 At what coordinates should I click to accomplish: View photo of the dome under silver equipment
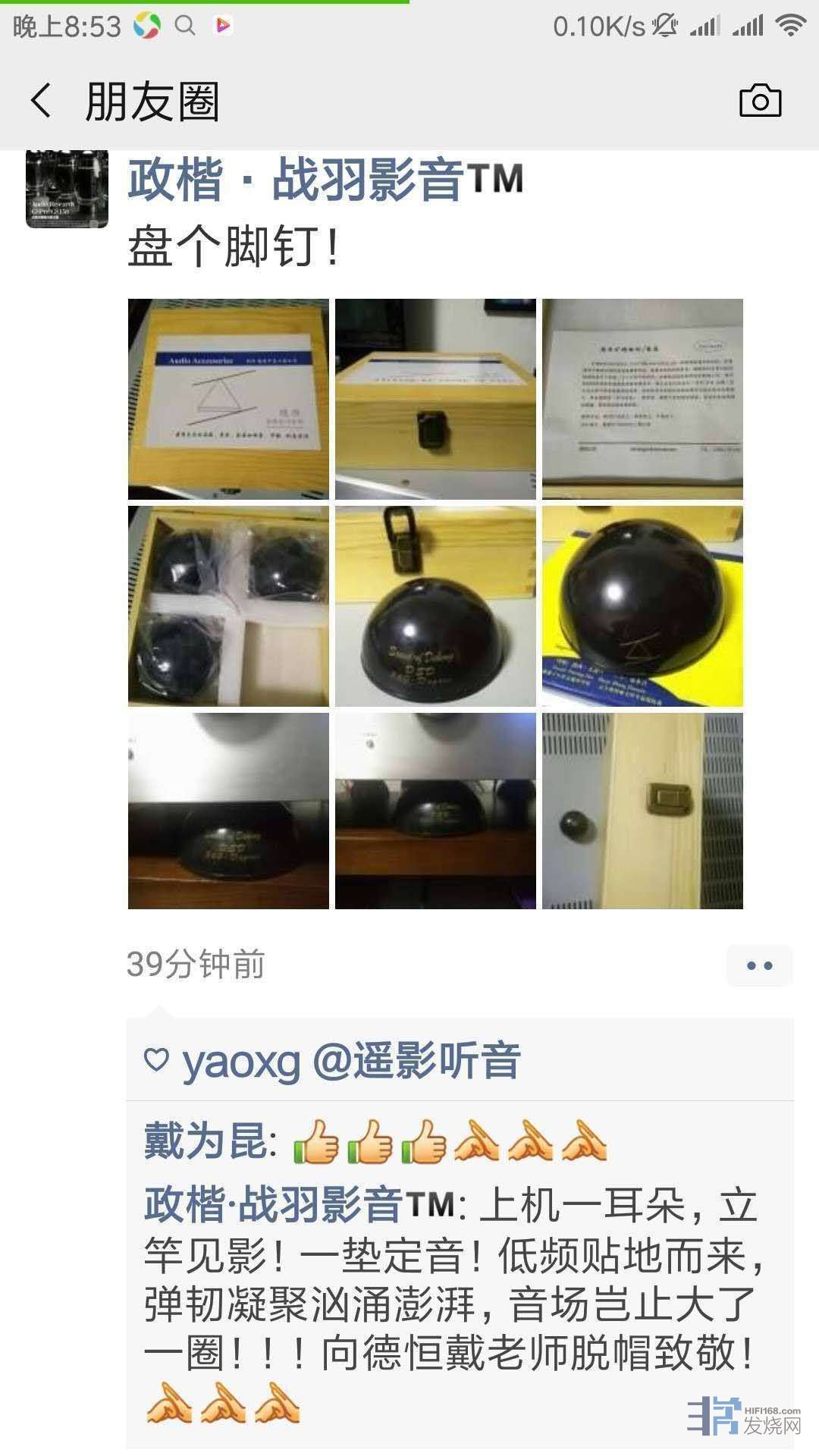228,811
